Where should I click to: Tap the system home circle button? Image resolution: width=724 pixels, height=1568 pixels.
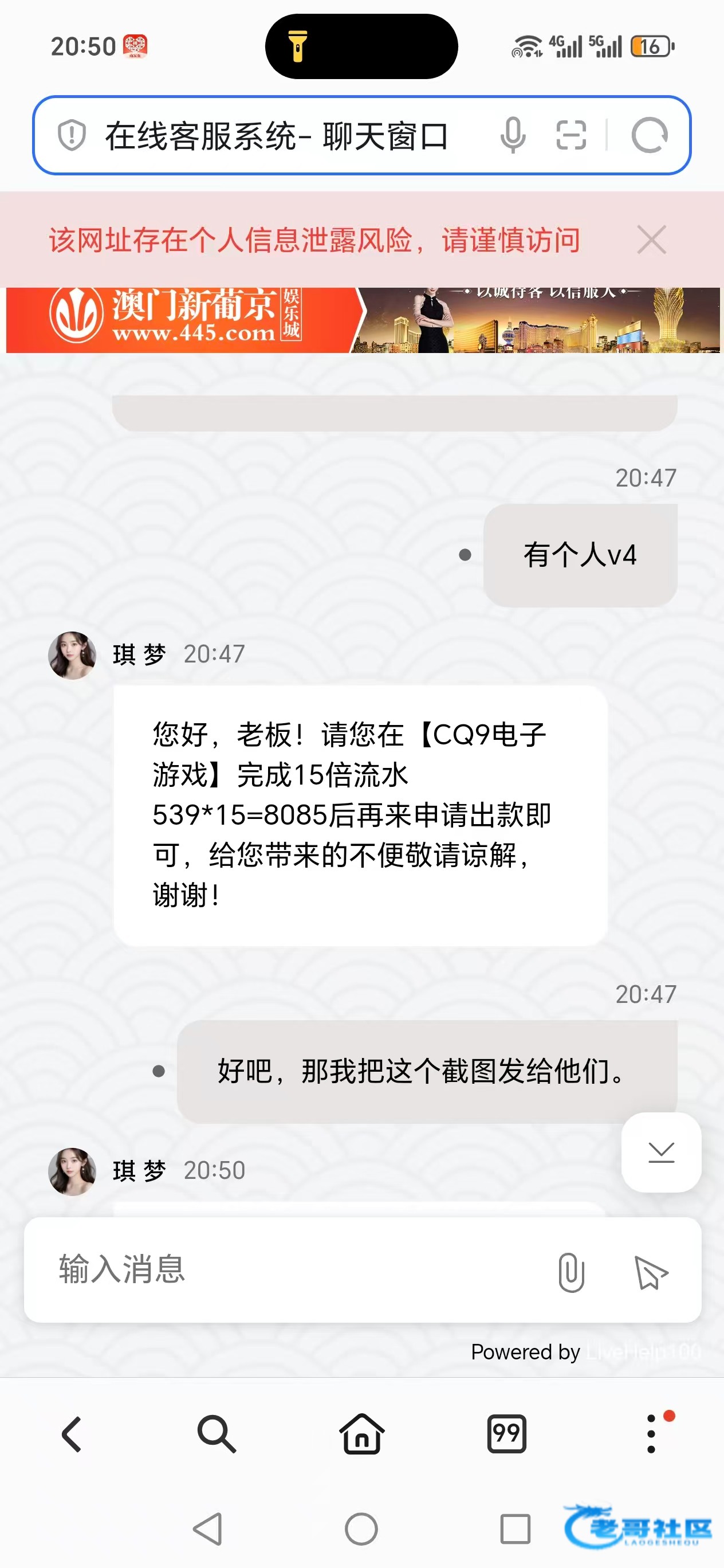pos(361,1528)
